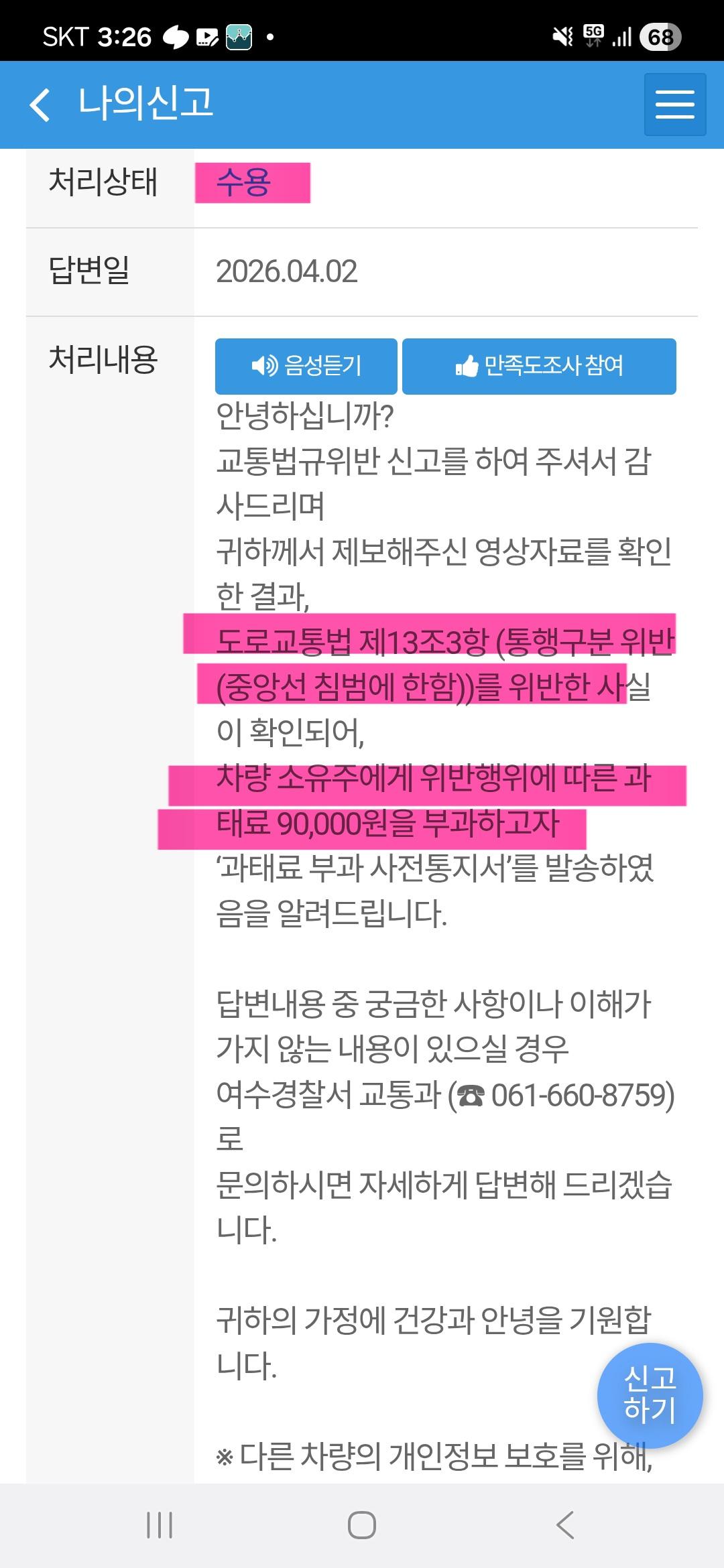
Task: Open the hamburger menu
Action: pos(674,105)
